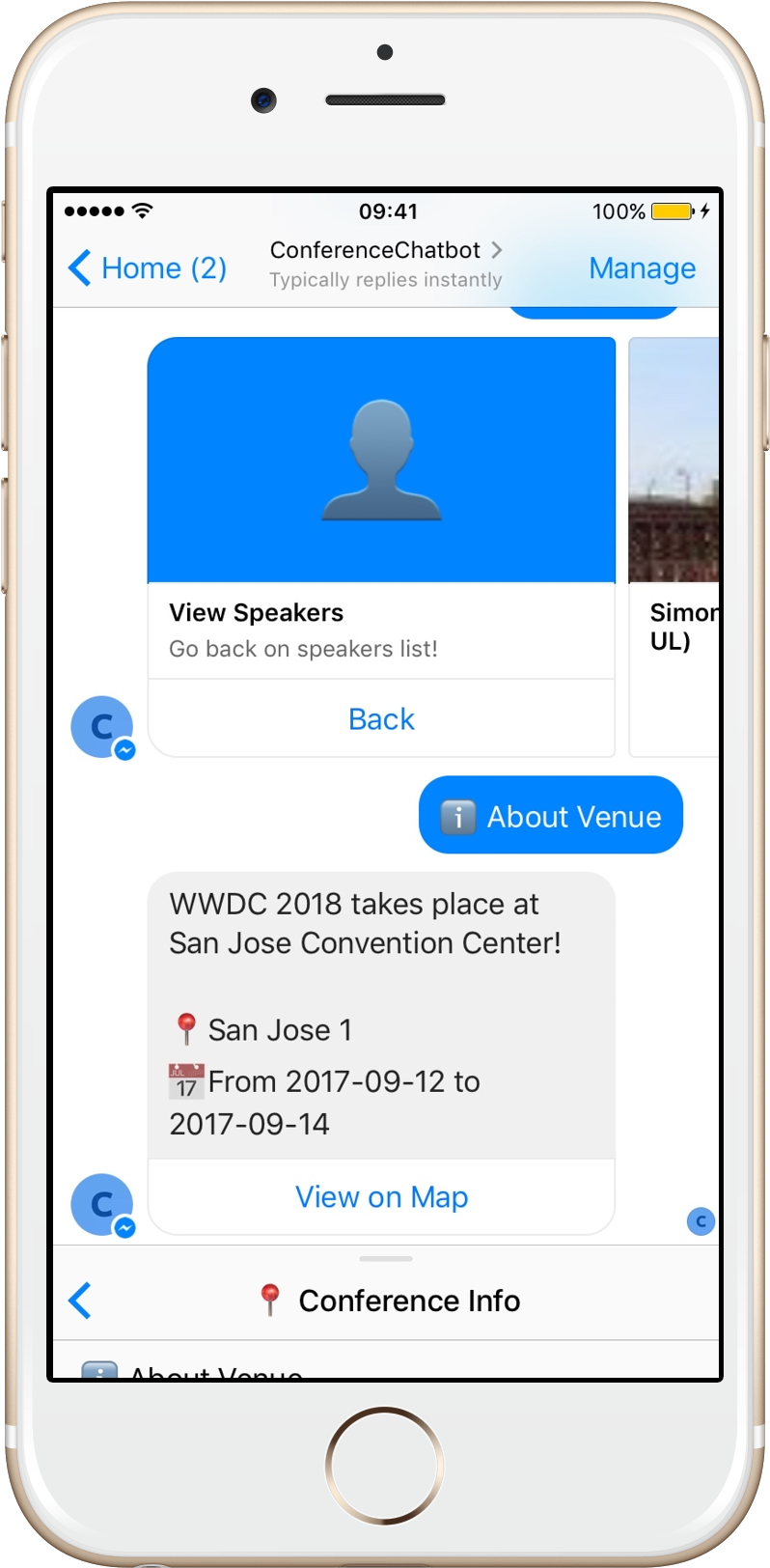Go back from the Conference Info menu

[x=80, y=1301]
